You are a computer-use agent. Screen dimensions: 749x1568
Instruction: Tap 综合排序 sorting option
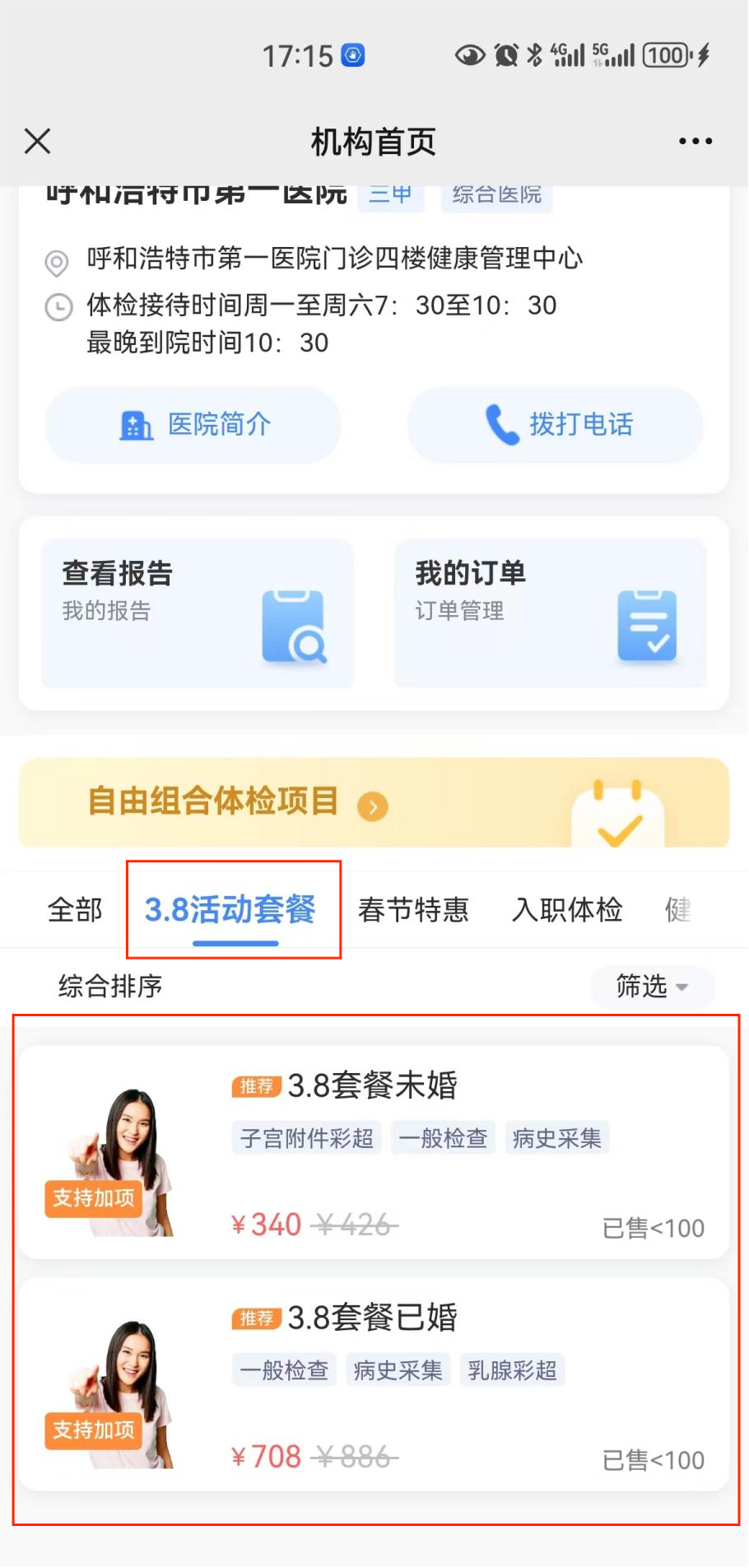[x=110, y=986]
